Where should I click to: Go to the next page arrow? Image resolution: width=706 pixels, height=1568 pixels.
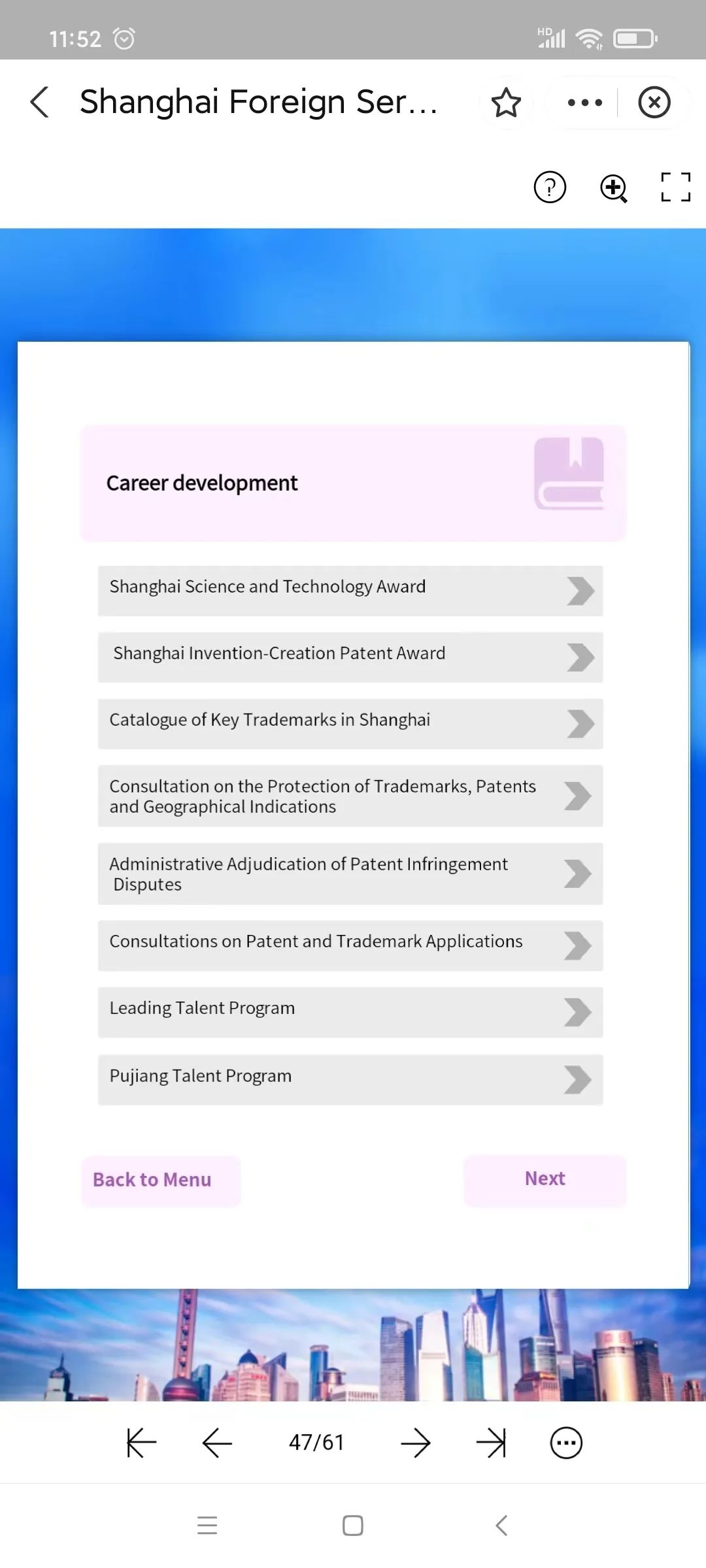[415, 1443]
